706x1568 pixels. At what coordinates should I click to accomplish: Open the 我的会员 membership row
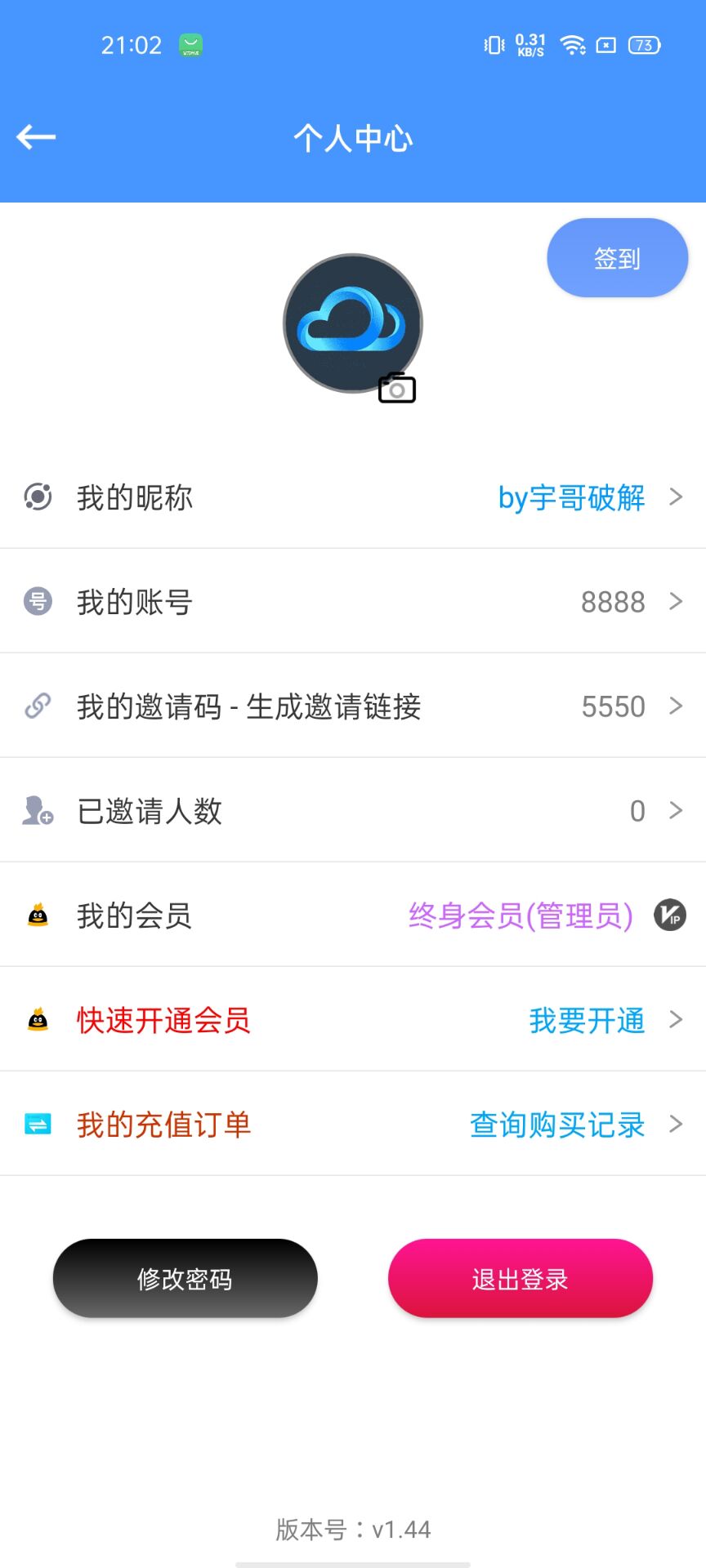[x=353, y=915]
